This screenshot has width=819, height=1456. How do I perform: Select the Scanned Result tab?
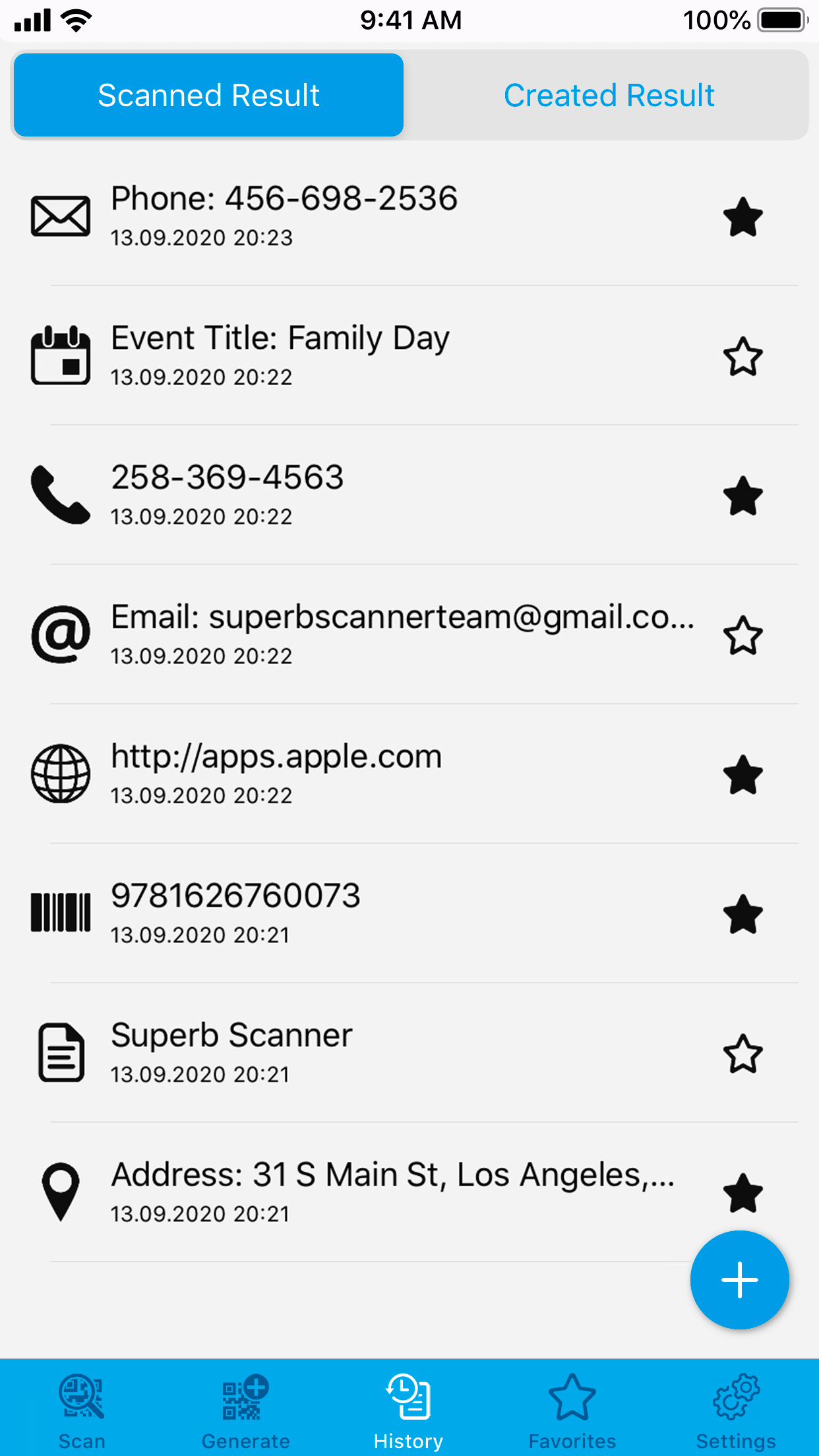[x=208, y=94]
